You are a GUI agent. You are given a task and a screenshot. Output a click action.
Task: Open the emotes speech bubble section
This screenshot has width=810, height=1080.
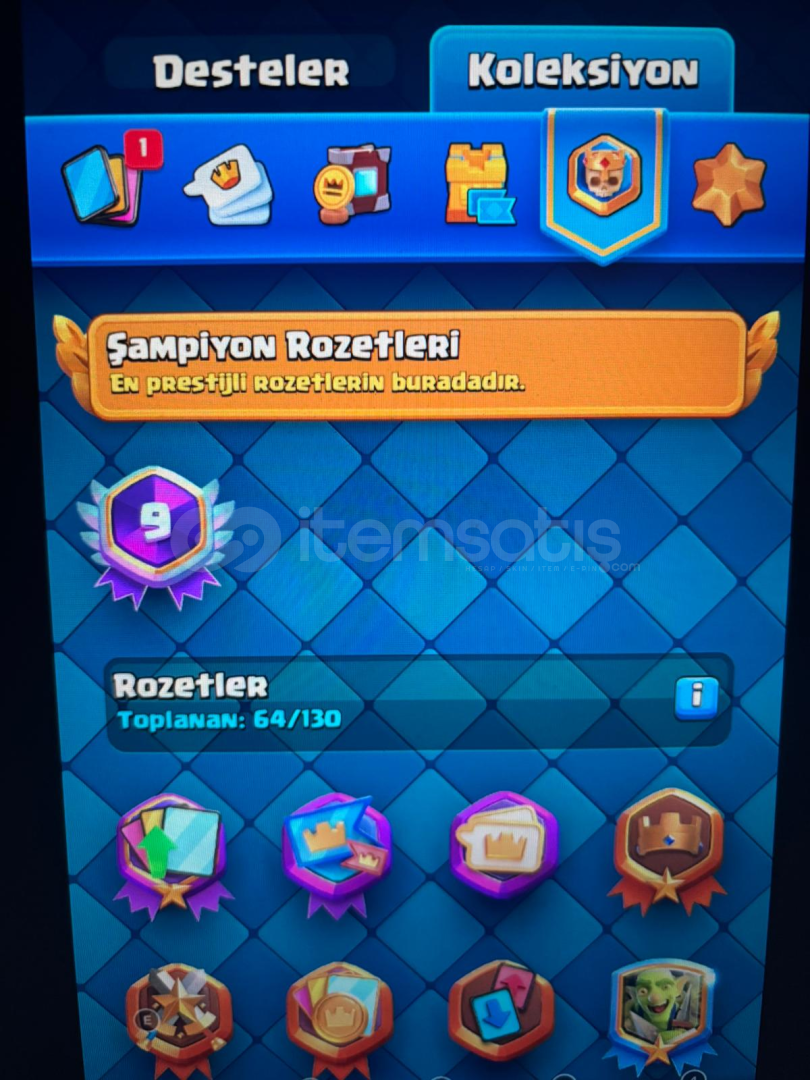pyautogui.click(x=228, y=184)
